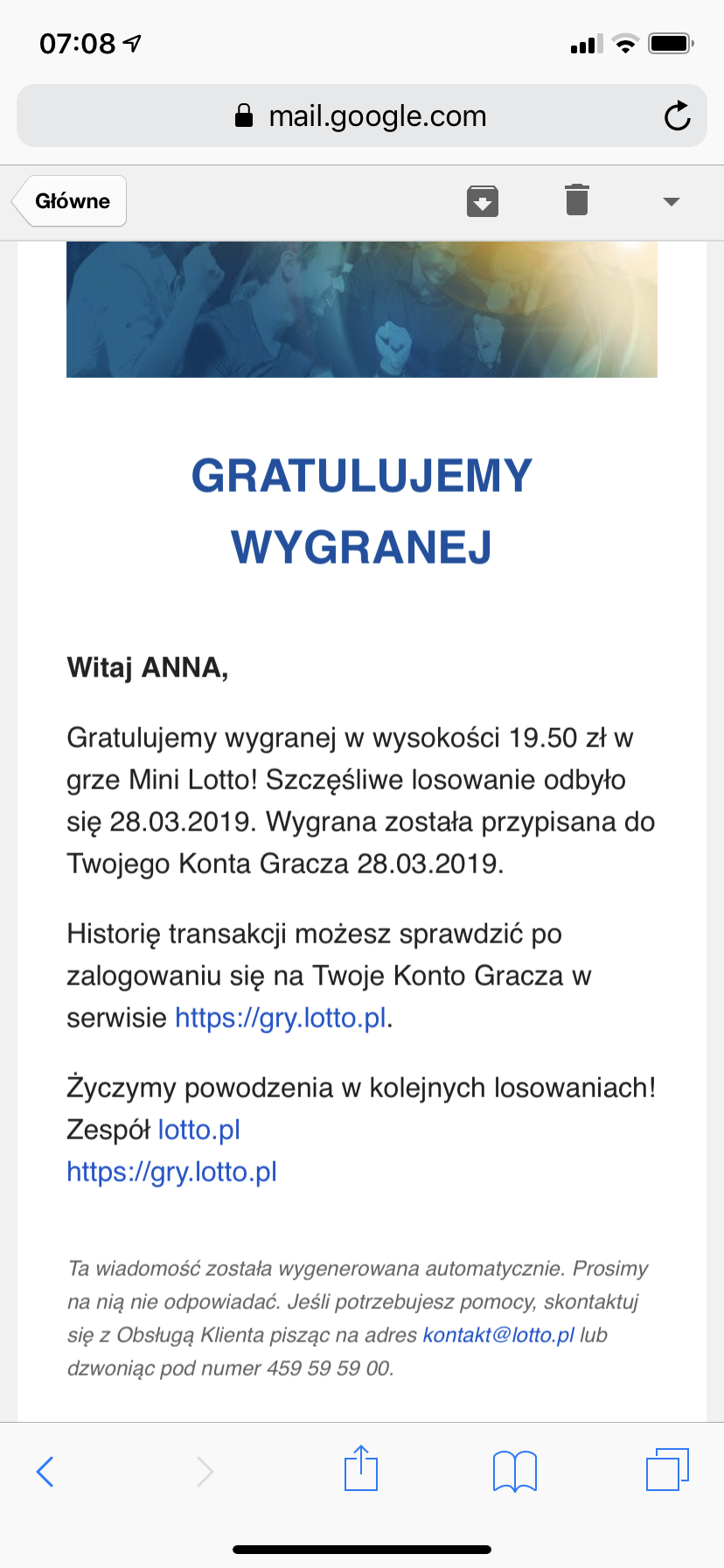Open the Safari share sheet
Image resolution: width=724 pixels, height=1568 pixels.
pyautogui.click(x=360, y=1469)
